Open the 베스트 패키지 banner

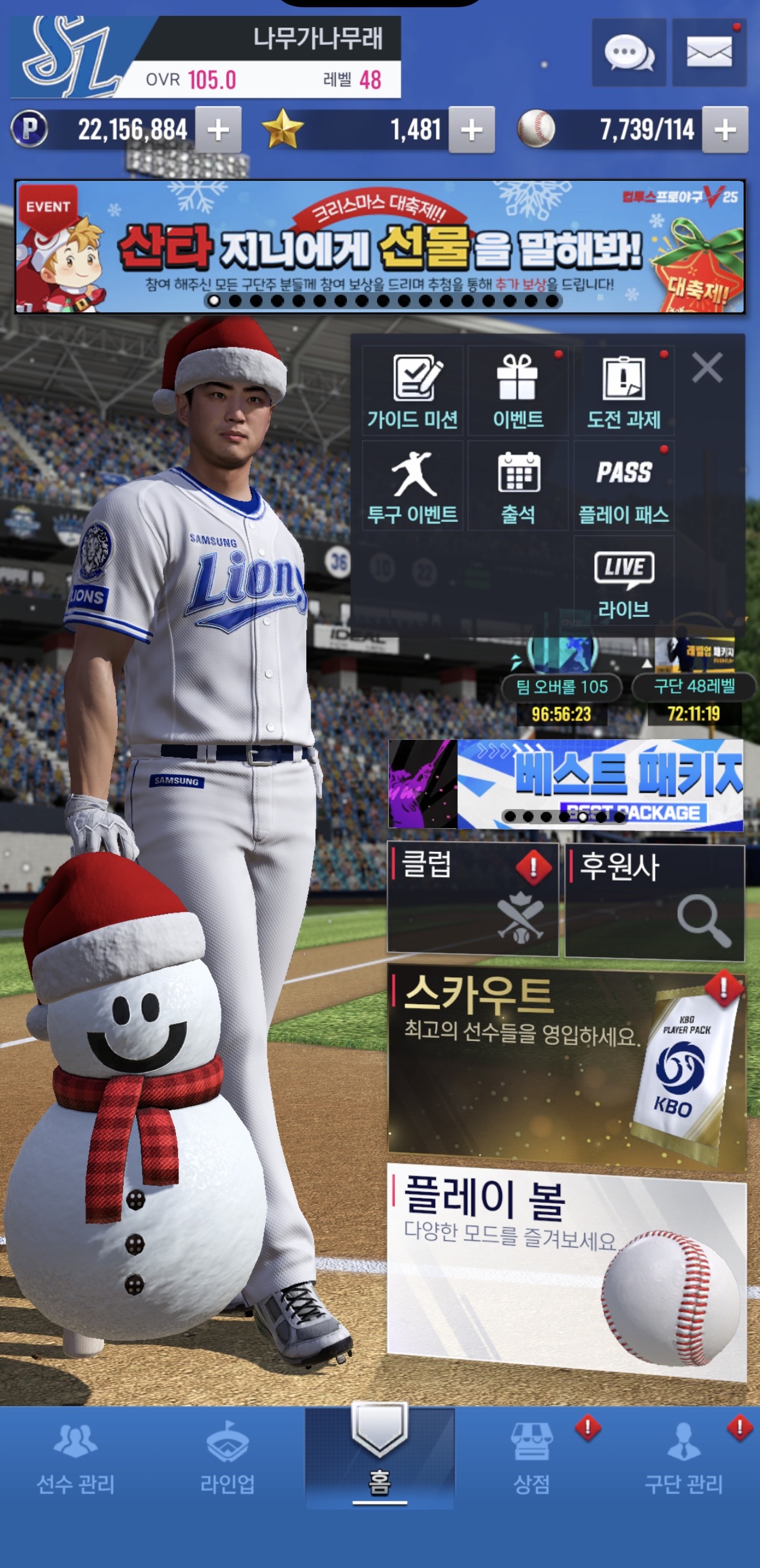pyautogui.click(x=566, y=784)
